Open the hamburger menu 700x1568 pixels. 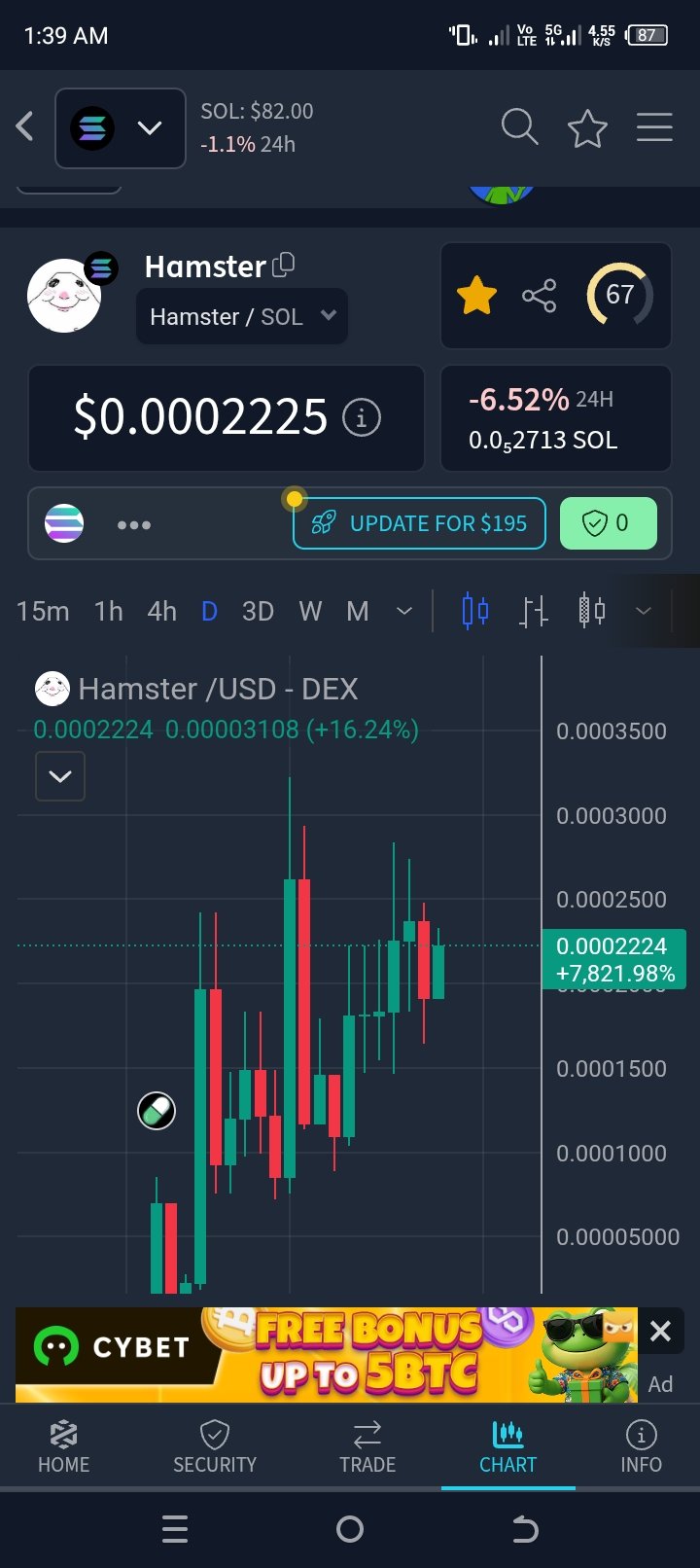(654, 127)
